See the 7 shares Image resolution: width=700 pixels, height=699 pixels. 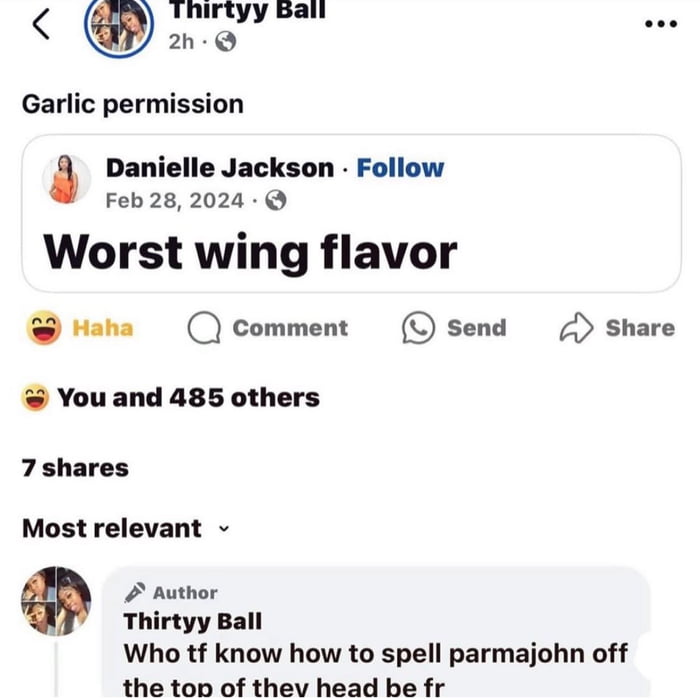(75, 467)
